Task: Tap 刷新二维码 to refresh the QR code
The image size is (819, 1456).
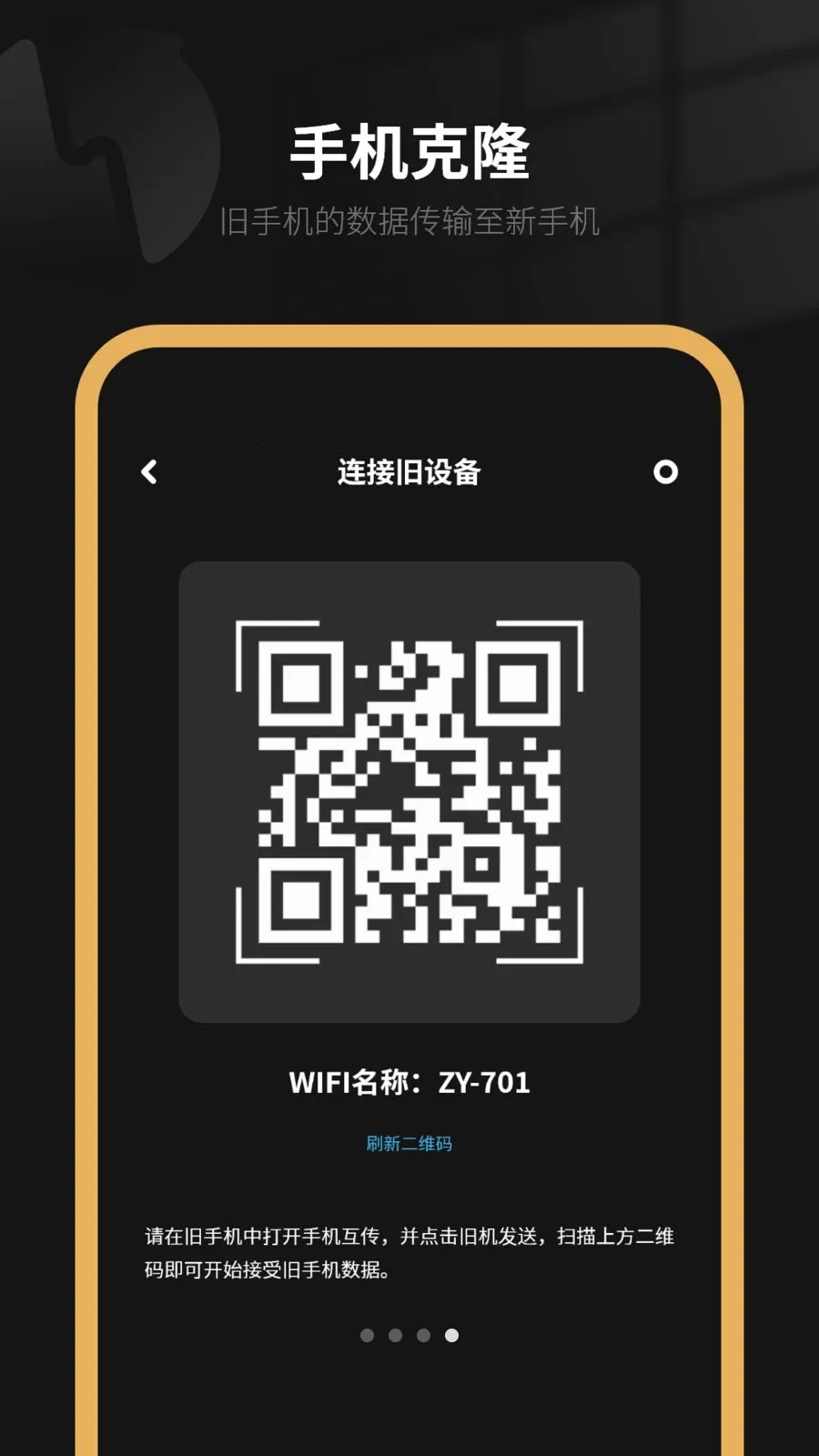Action: [x=409, y=1142]
